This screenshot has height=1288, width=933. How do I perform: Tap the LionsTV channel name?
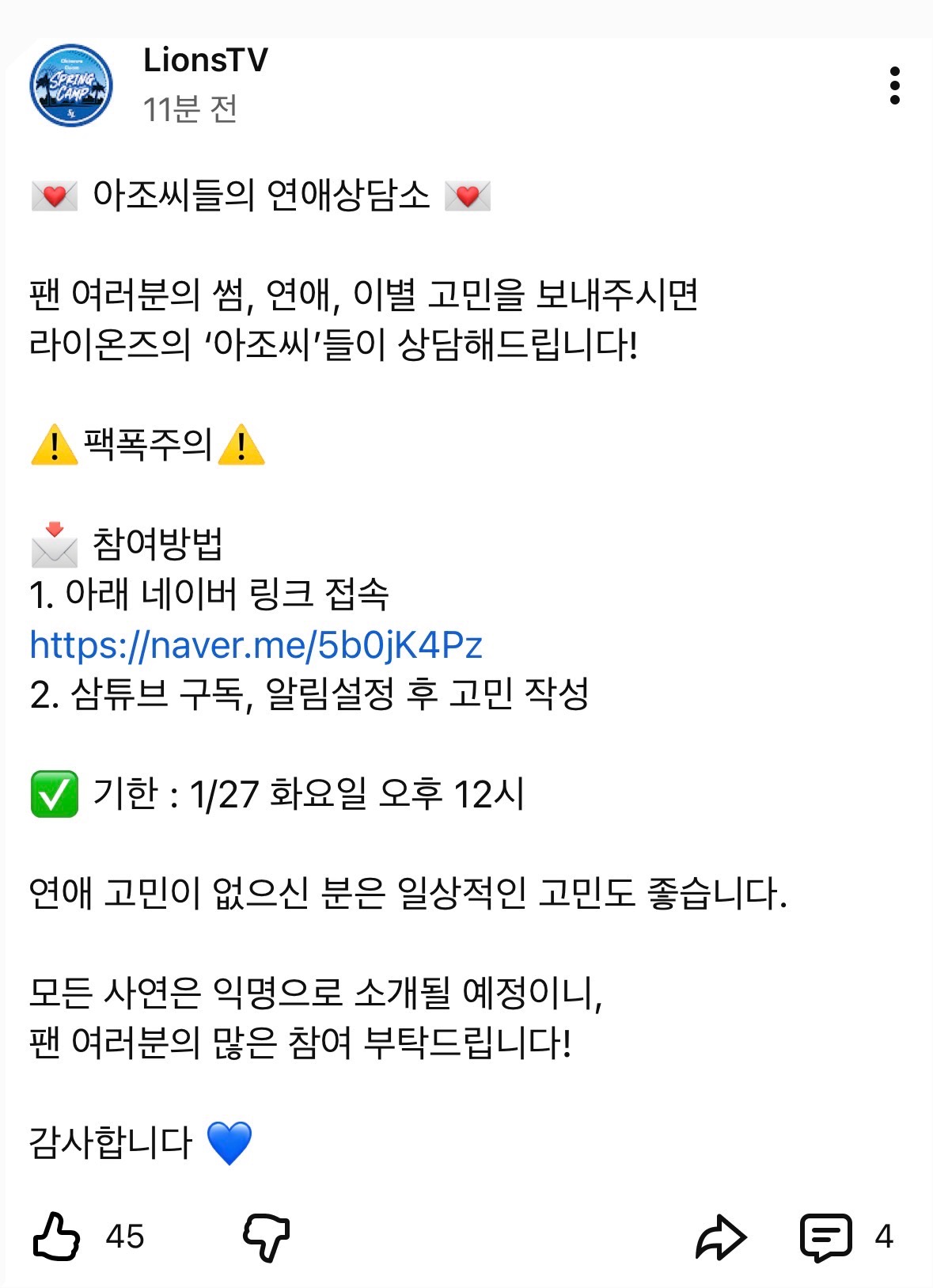tap(206, 60)
